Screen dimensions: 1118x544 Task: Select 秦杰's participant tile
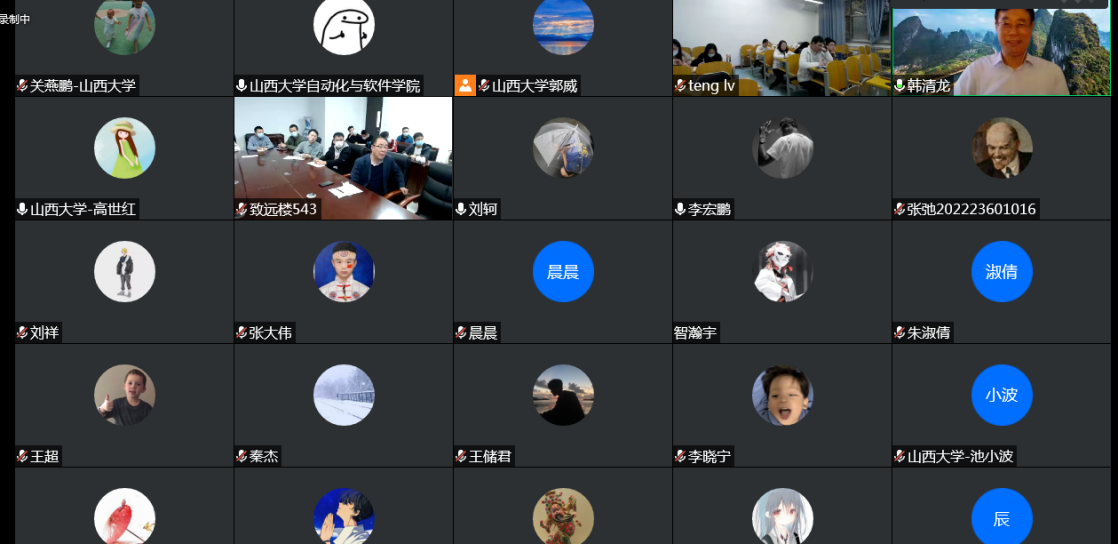click(343, 402)
